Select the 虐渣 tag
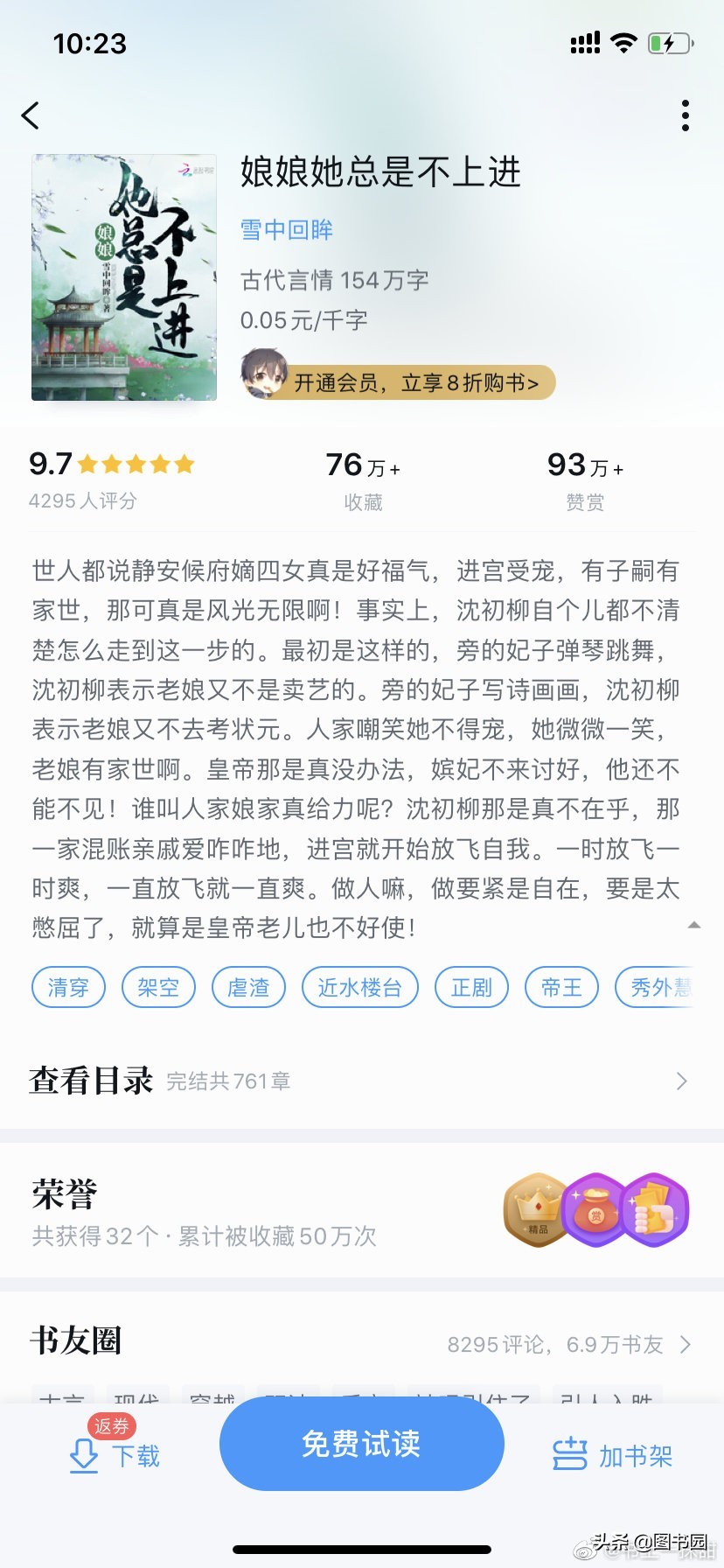This screenshot has width=724, height=1568. click(248, 988)
